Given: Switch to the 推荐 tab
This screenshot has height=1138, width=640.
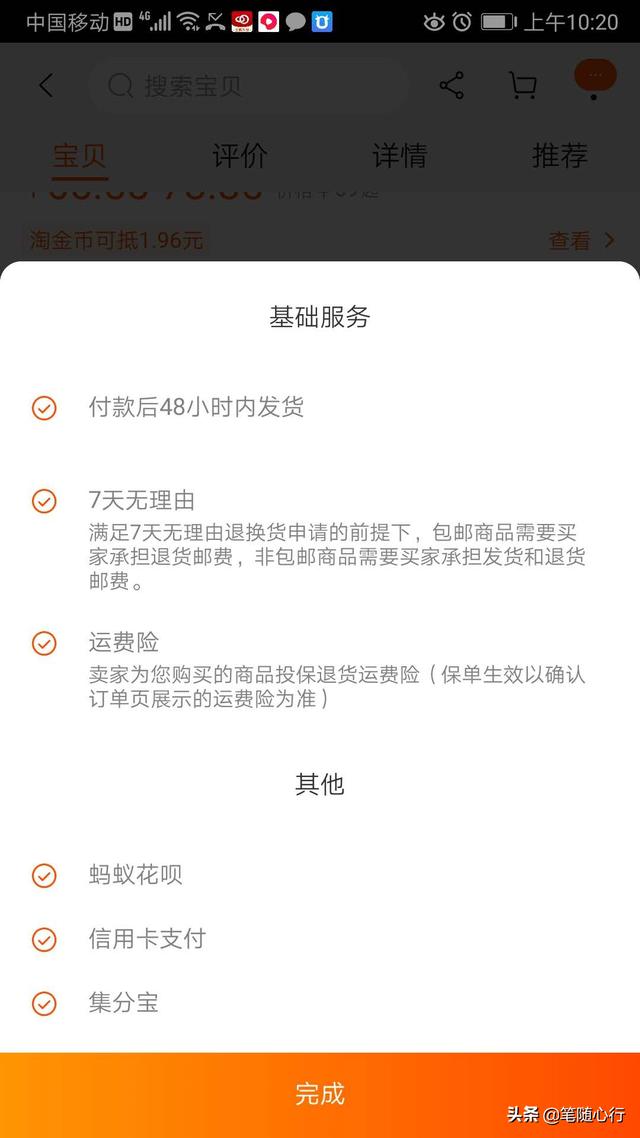Looking at the screenshot, I should pyautogui.click(x=559, y=155).
